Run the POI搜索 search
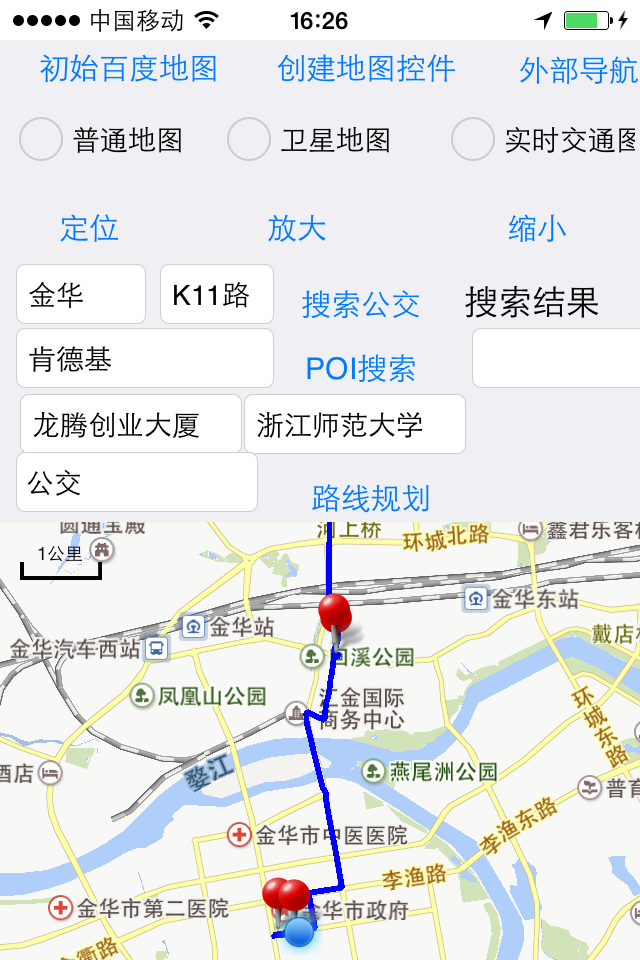The width and height of the screenshot is (640, 960). [361, 369]
